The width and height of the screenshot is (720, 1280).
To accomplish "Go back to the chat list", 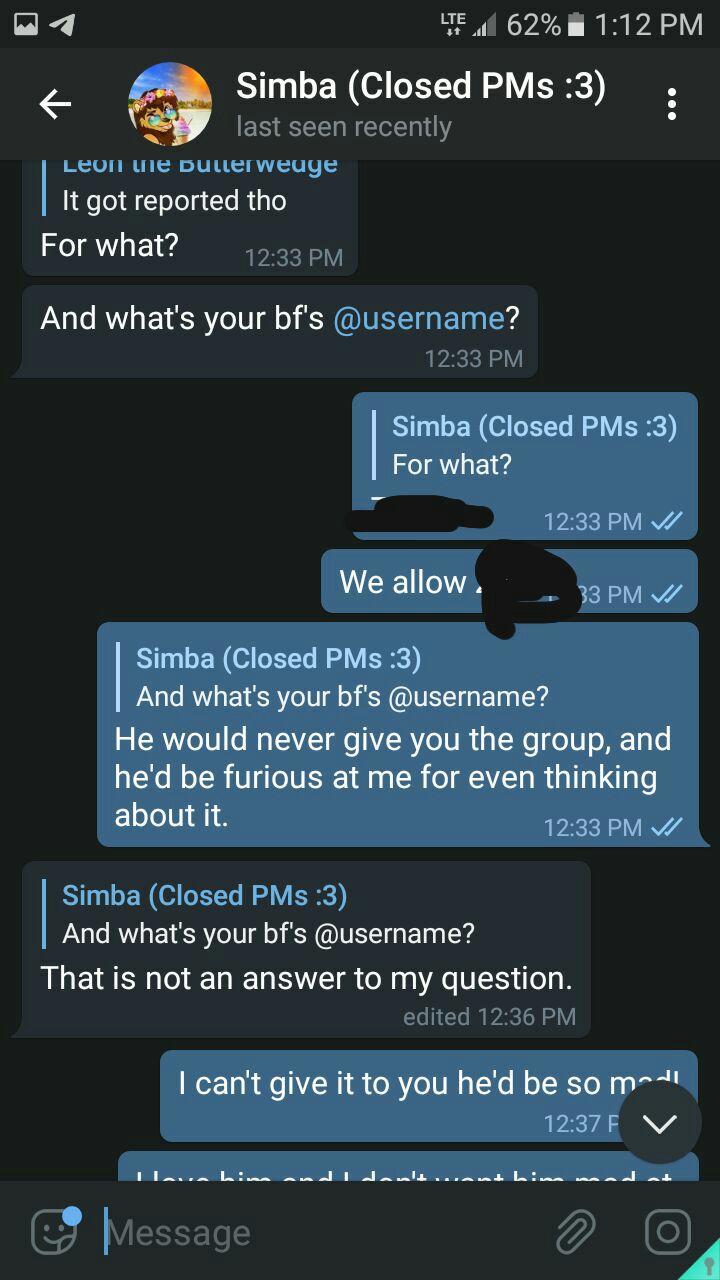I will (x=55, y=103).
